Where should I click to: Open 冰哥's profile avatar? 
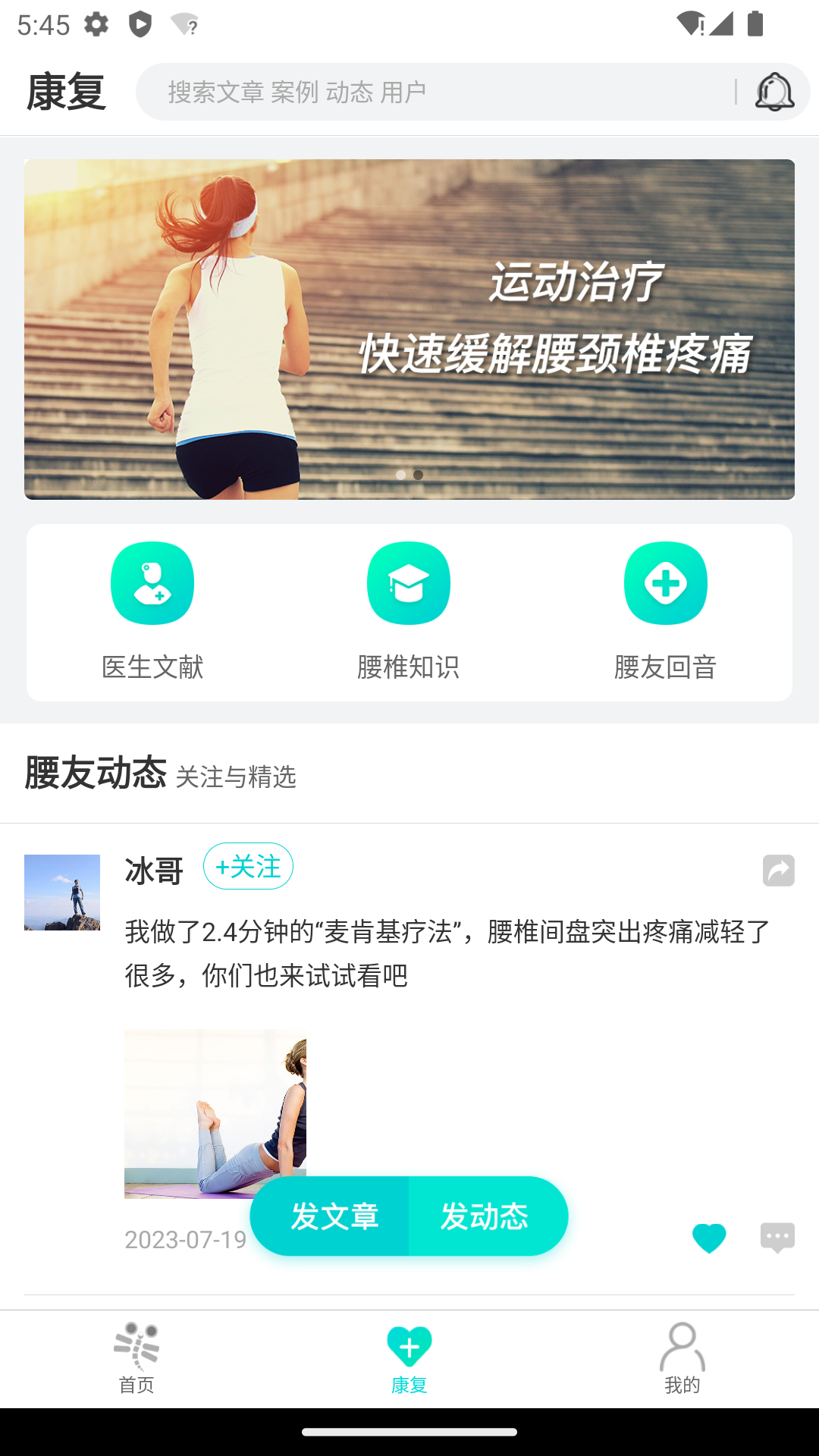(62, 893)
